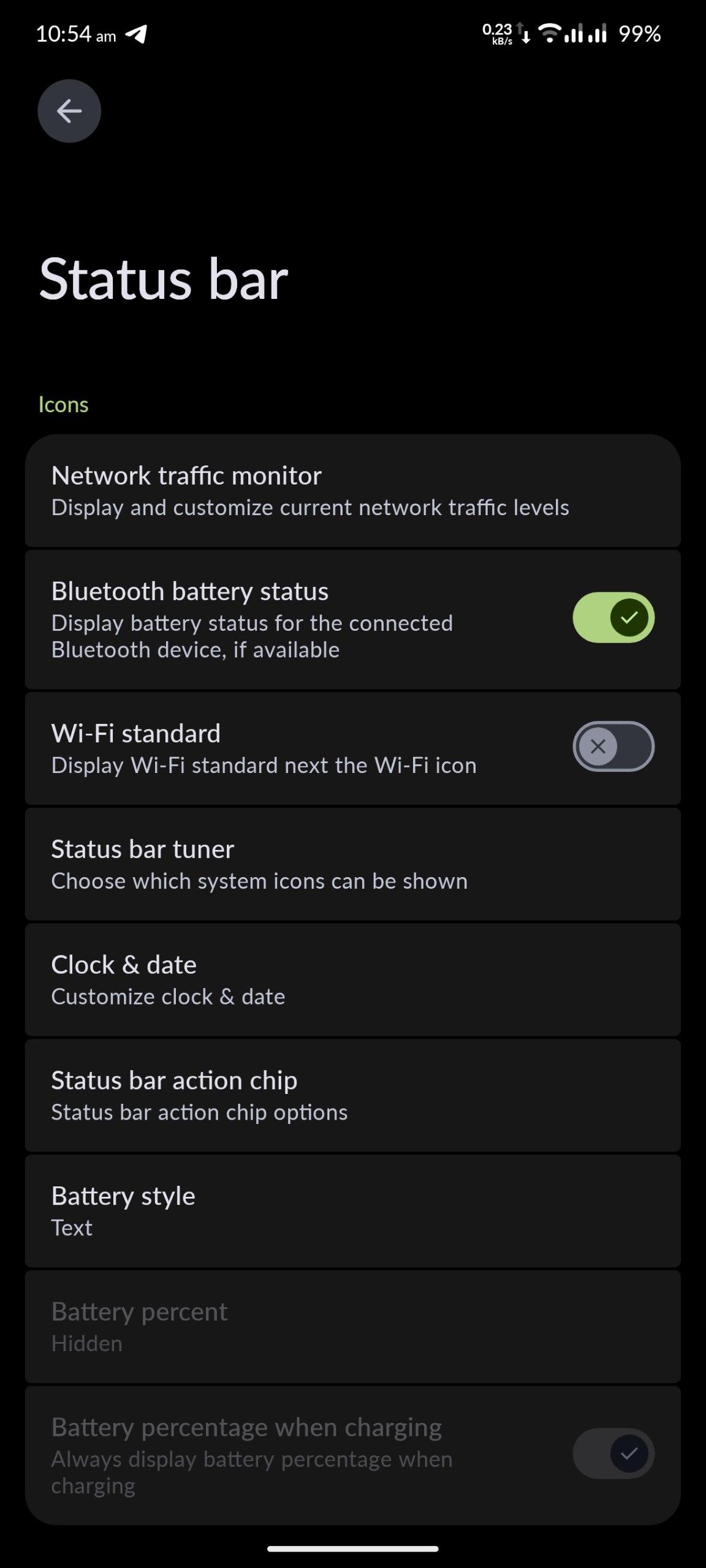Open Network traffic monitor settings
The image size is (706, 1568).
click(352, 491)
